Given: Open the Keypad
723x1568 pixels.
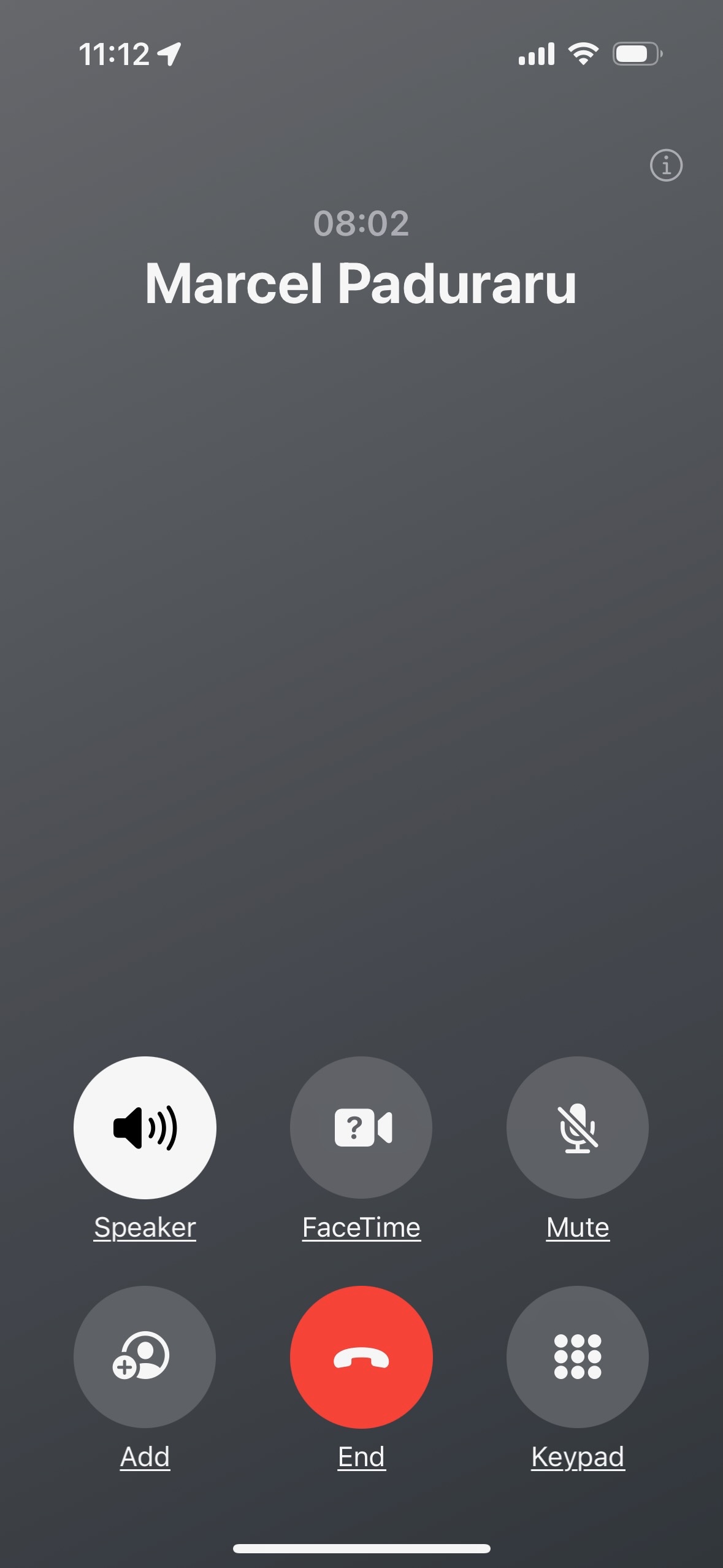Looking at the screenshot, I should click(x=578, y=1356).
